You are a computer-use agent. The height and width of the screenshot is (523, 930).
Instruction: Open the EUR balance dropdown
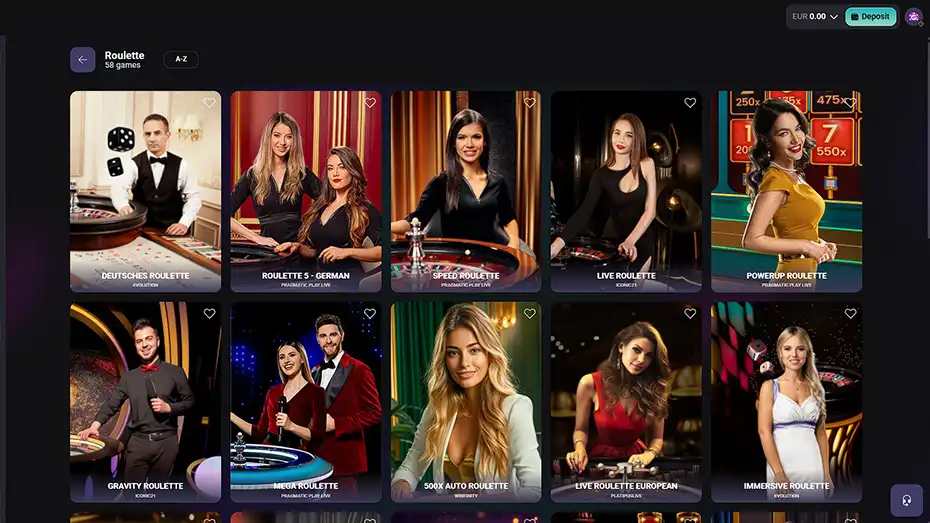click(814, 17)
